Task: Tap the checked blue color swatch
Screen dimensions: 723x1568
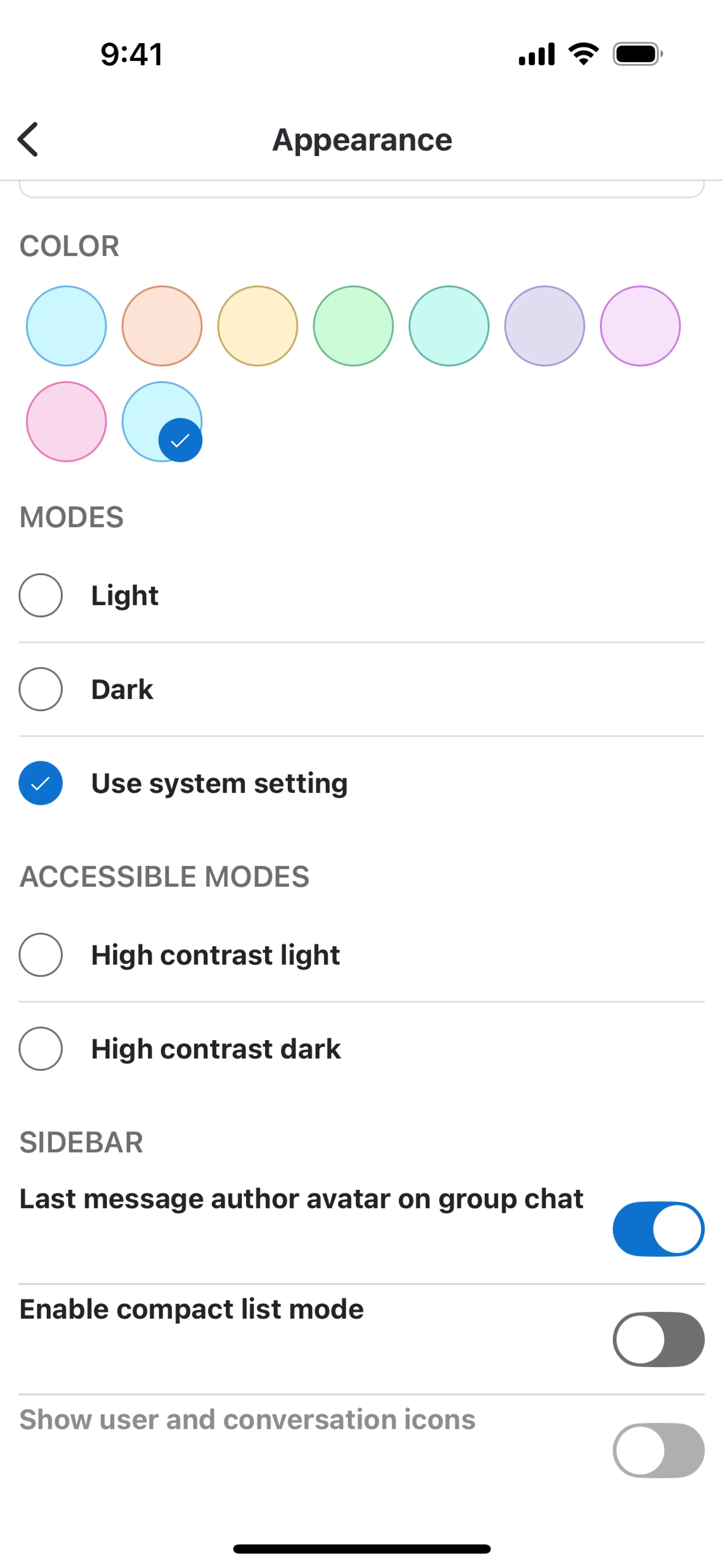Action: click(x=162, y=421)
